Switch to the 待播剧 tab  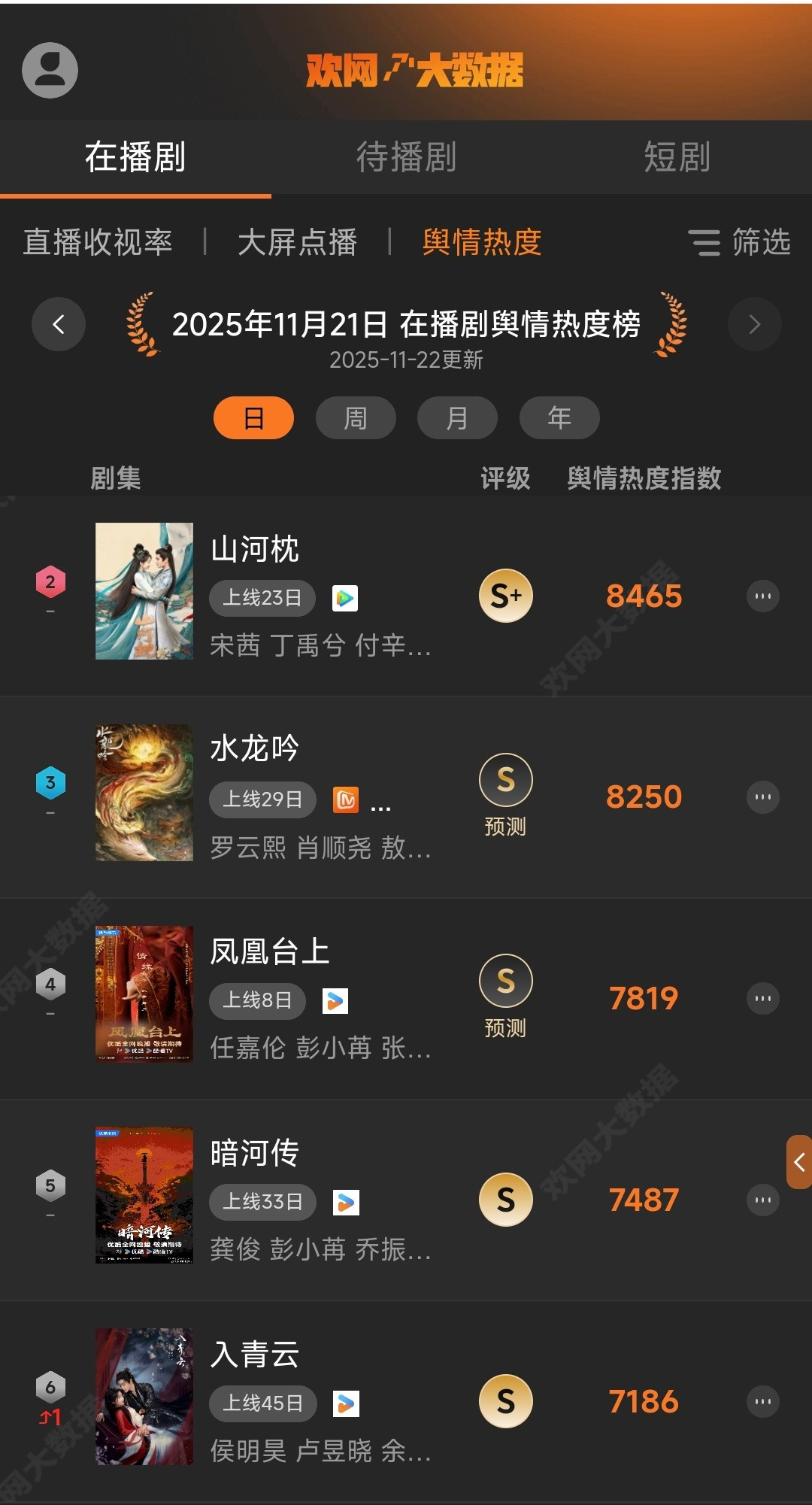coord(406,157)
